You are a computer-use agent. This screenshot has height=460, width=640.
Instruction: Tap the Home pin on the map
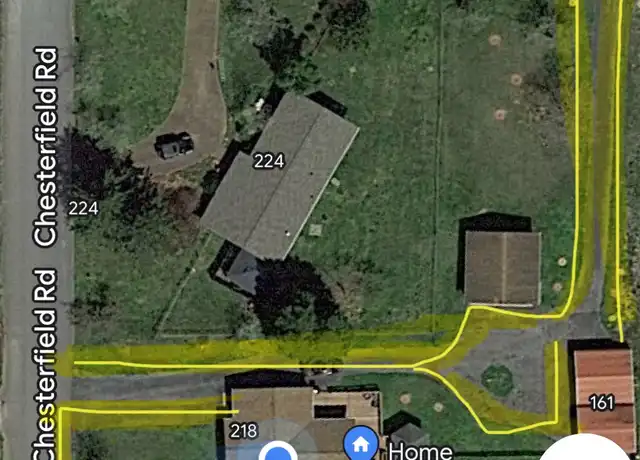pyautogui.click(x=360, y=442)
